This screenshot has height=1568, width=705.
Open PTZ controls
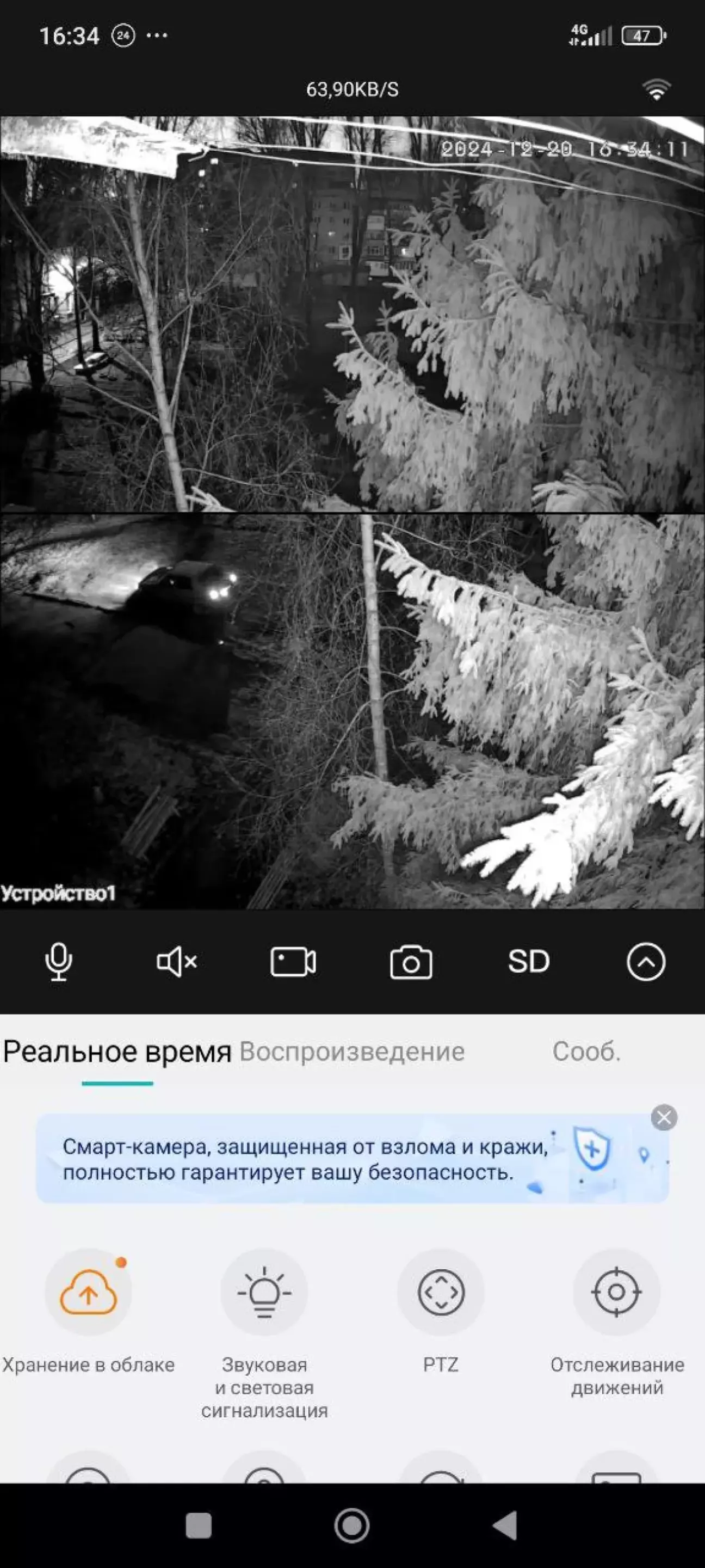coord(441,1312)
